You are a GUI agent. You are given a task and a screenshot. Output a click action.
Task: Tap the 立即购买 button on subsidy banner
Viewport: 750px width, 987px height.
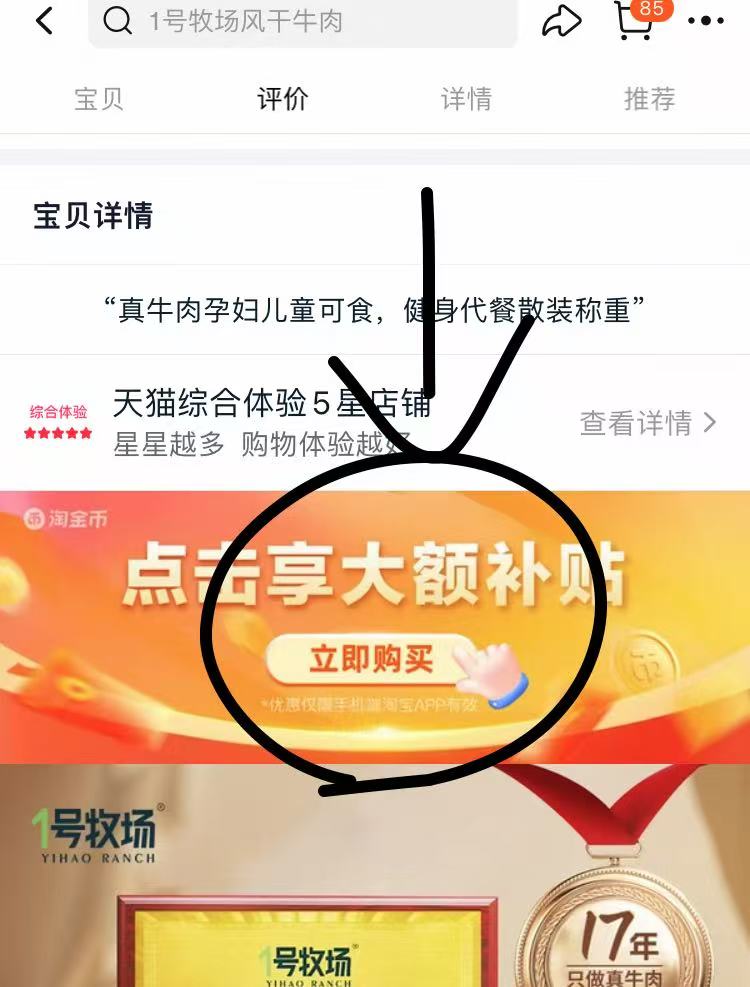pyautogui.click(x=371, y=659)
